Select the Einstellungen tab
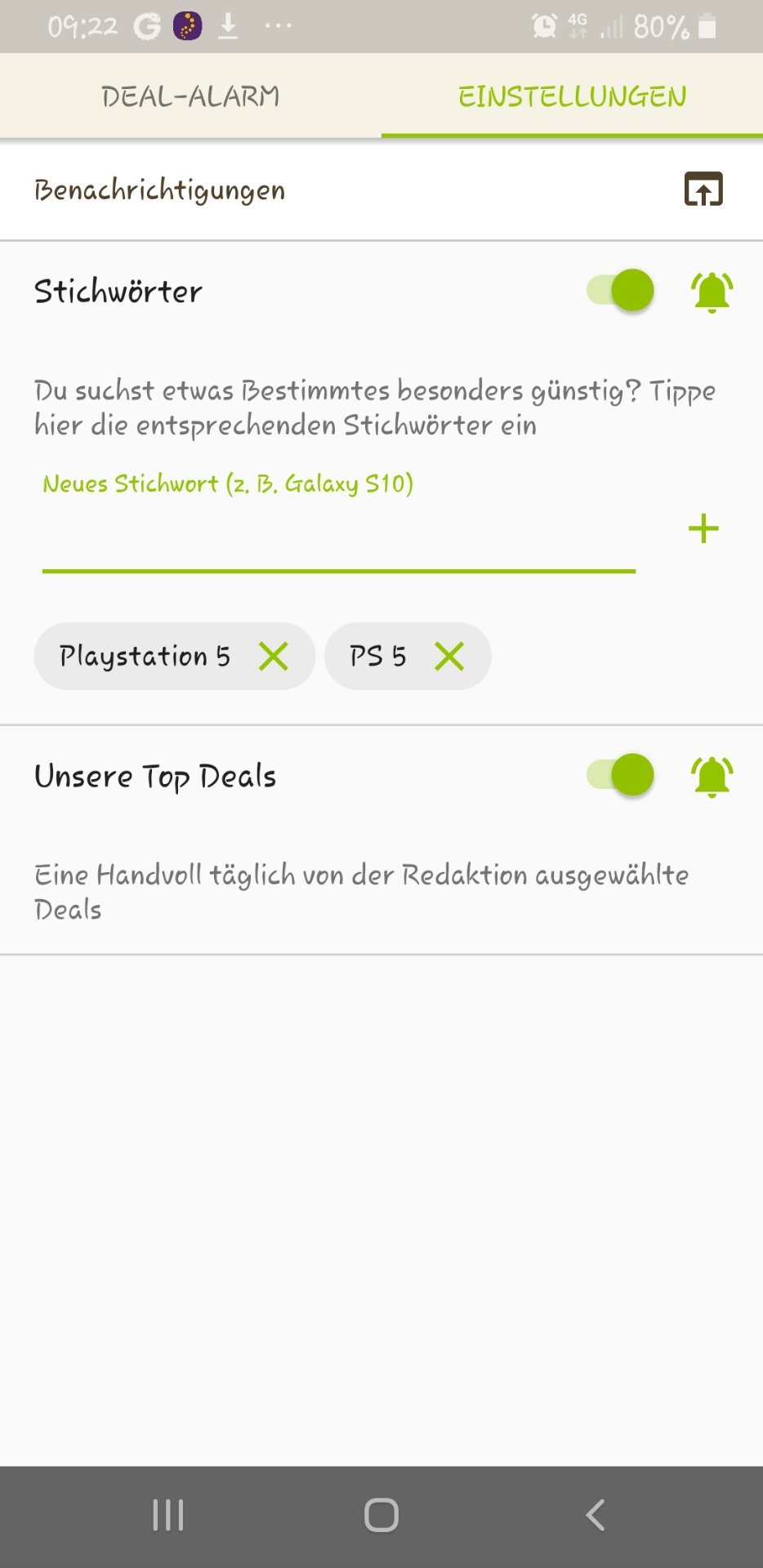Screen dimensions: 763x1568 pos(572,96)
